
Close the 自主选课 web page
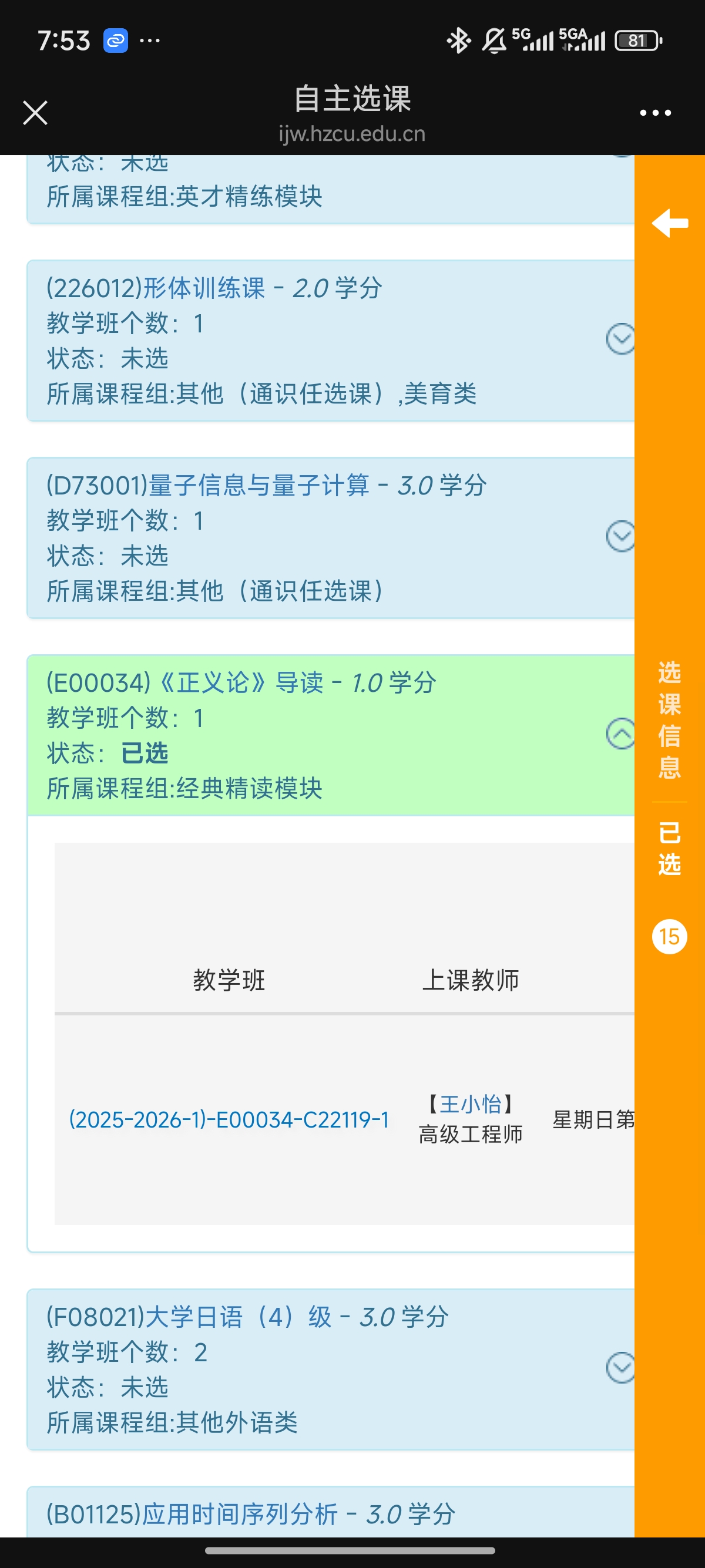(x=35, y=113)
